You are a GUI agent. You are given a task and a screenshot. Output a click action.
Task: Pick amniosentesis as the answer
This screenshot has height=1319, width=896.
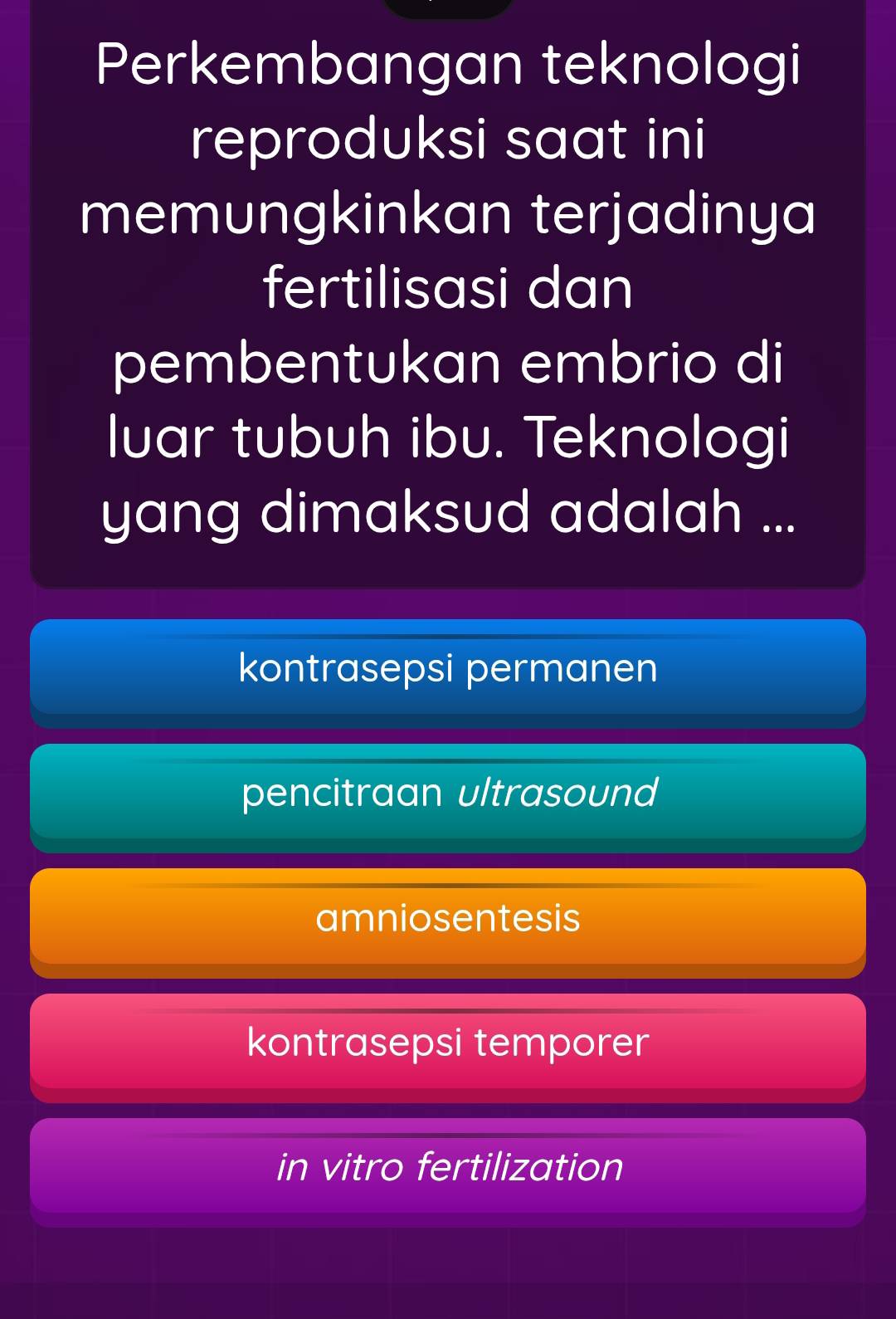tap(448, 919)
